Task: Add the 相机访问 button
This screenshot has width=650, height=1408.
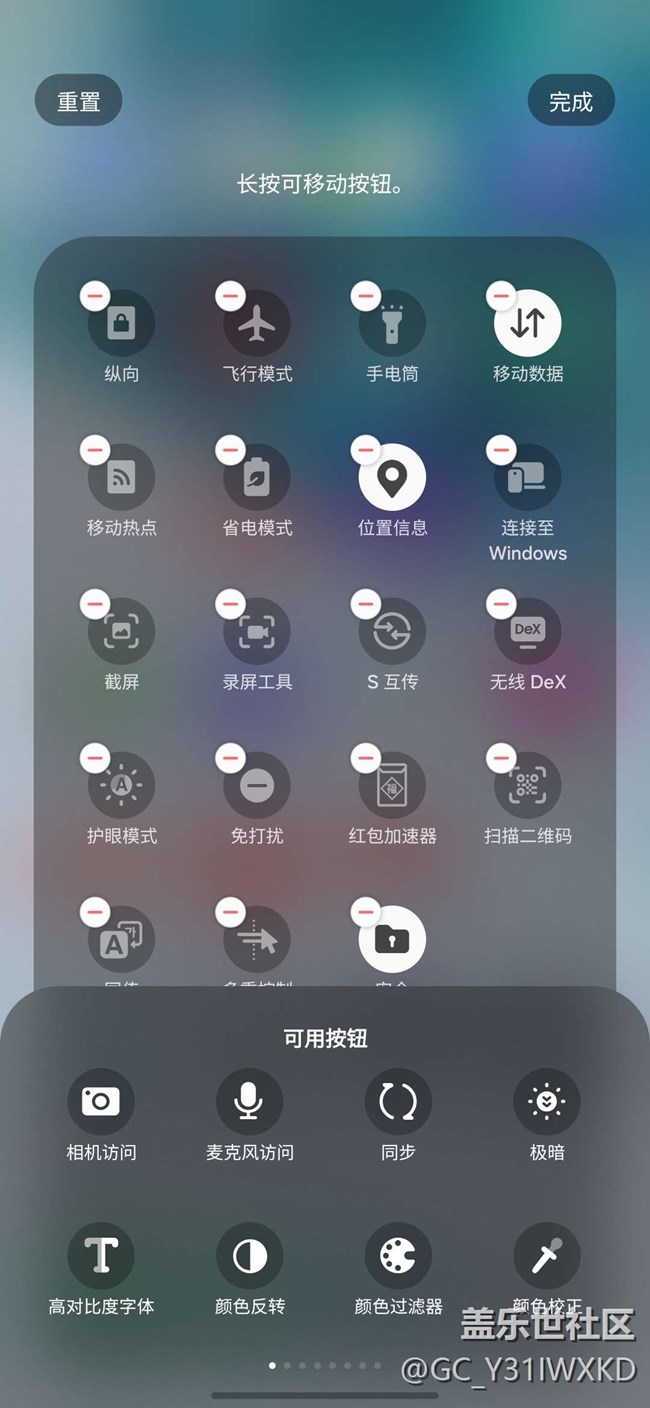Action: pyautogui.click(x=100, y=1102)
